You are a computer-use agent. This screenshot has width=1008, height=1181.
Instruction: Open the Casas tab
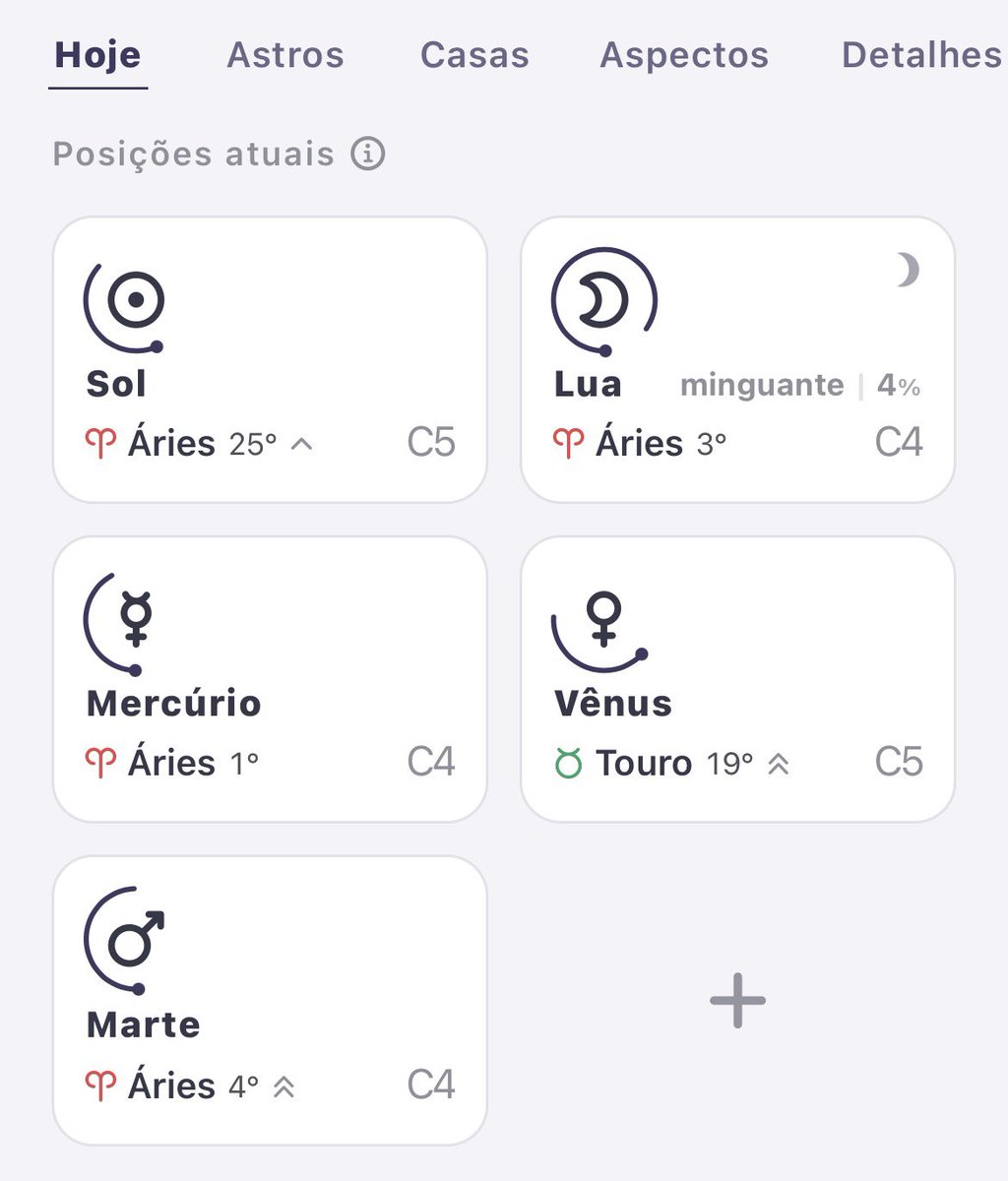pyautogui.click(x=474, y=55)
